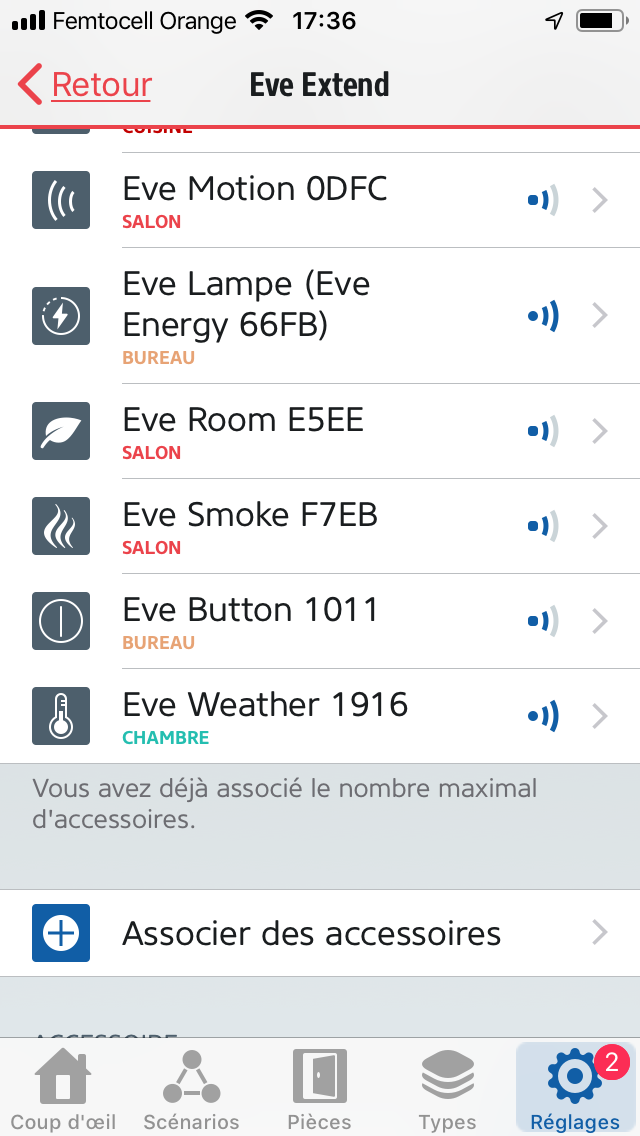Open the Eve Room E5EE accessory
Image resolution: width=640 pixels, height=1136 pixels.
tap(320, 431)
